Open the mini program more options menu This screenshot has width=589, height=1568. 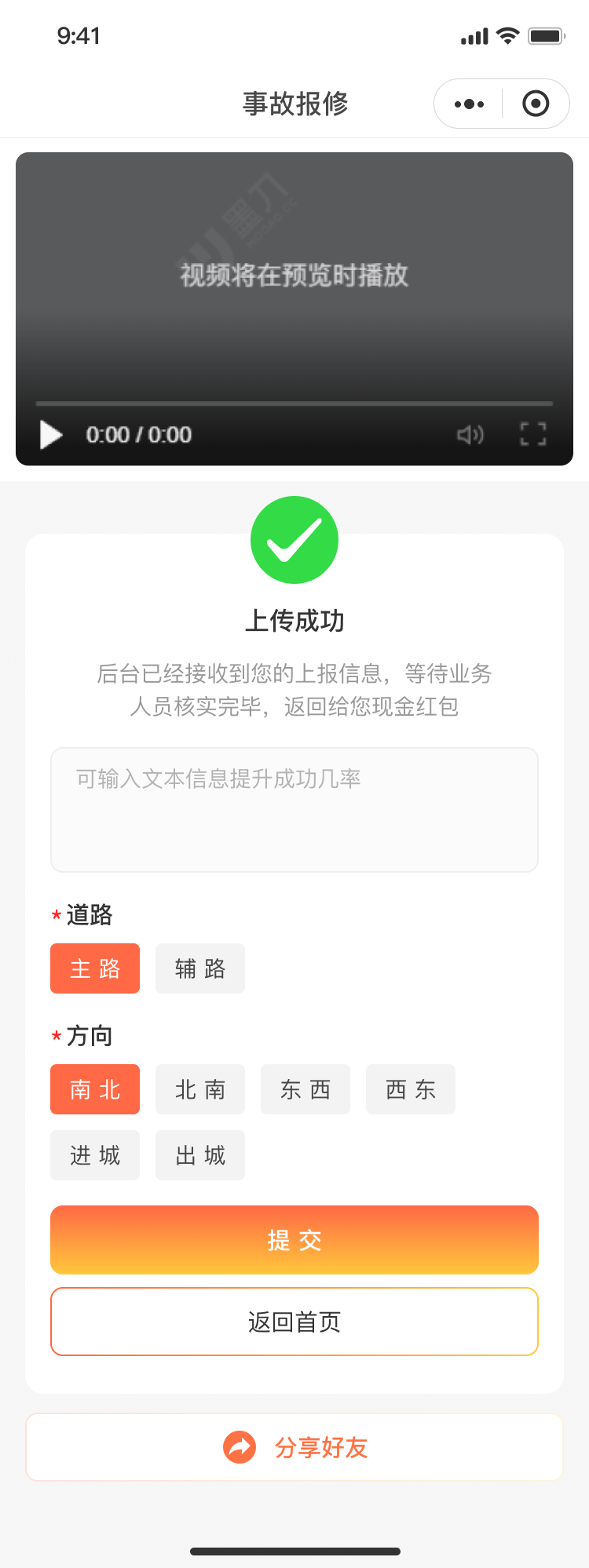pyautogui.click(x=469, y=104)
